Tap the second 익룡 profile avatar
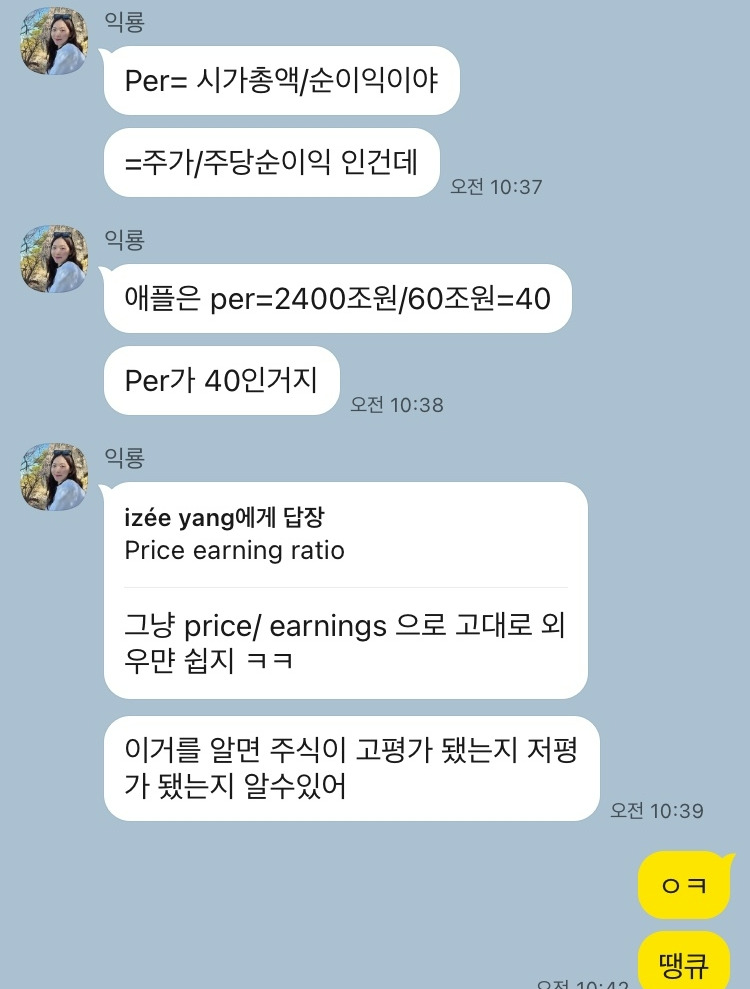Image resolution: width=750 pixels, height=989 pixels. click(53, 258)
